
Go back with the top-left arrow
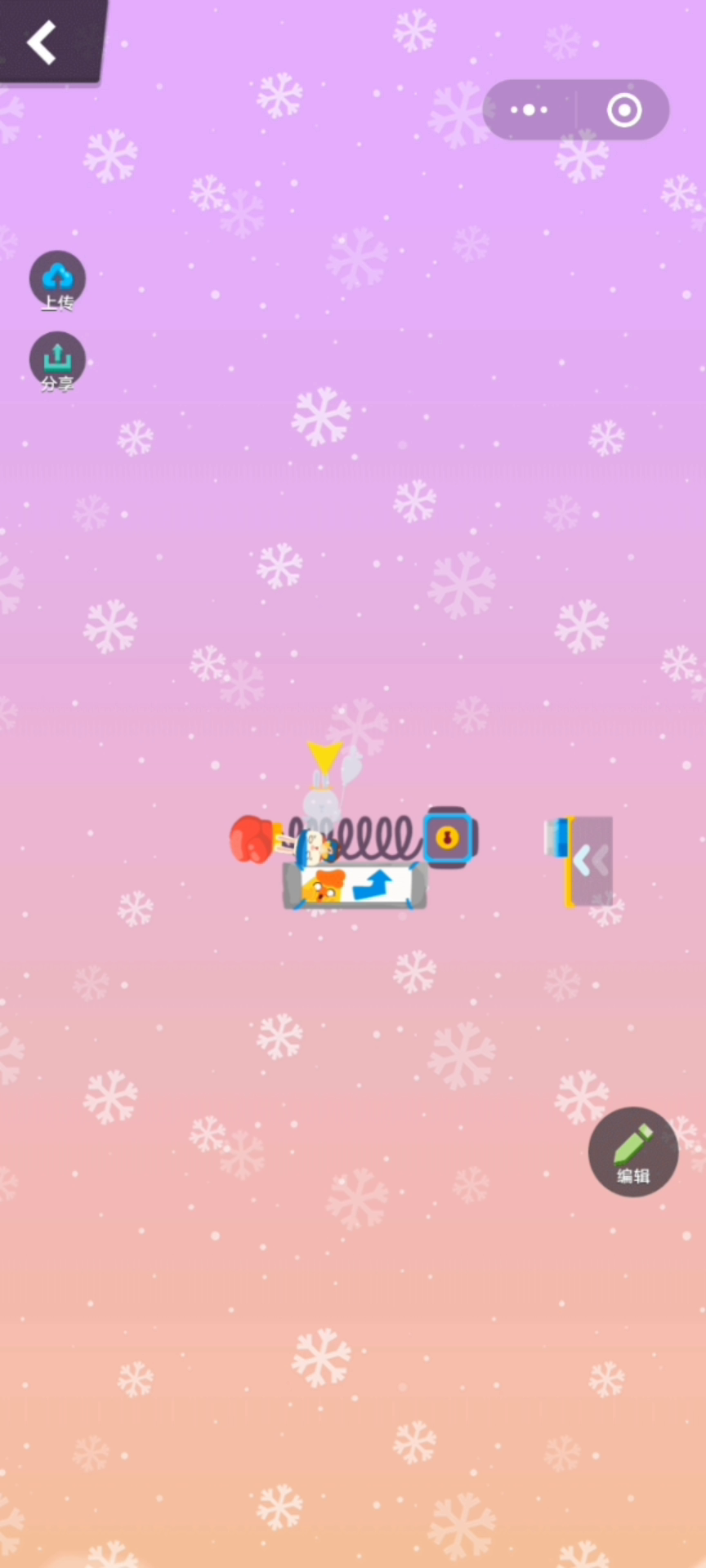pyautogui.click(x=42, y=42)
